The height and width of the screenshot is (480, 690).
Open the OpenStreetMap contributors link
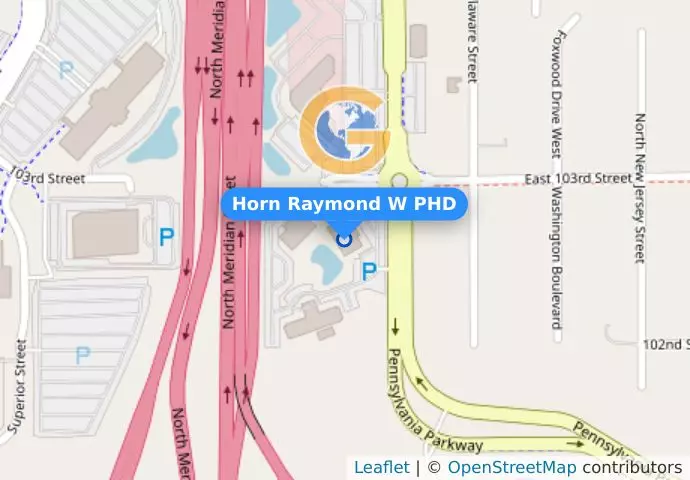511,467
